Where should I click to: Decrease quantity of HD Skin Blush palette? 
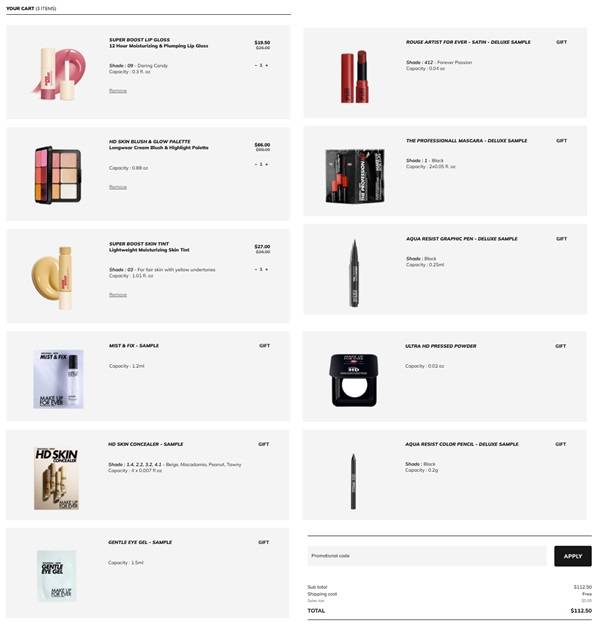pyautogui.click(x=256, y=164)
